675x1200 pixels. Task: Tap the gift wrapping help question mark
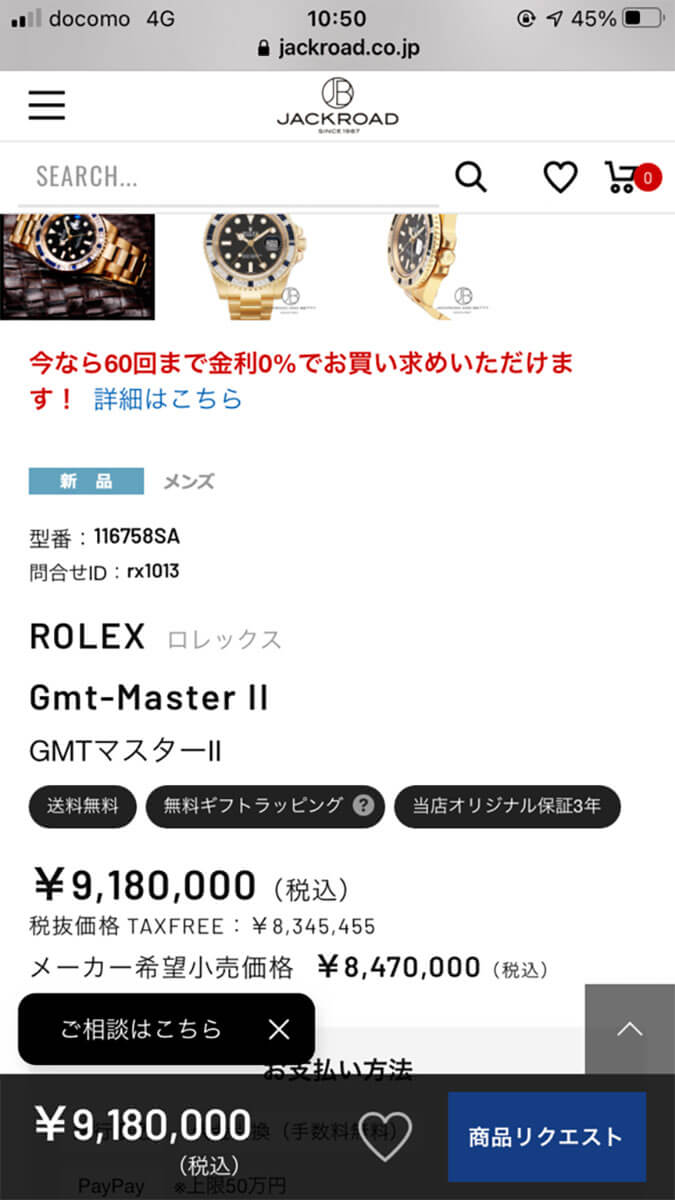pyautogui.click(x=364, y=805)
